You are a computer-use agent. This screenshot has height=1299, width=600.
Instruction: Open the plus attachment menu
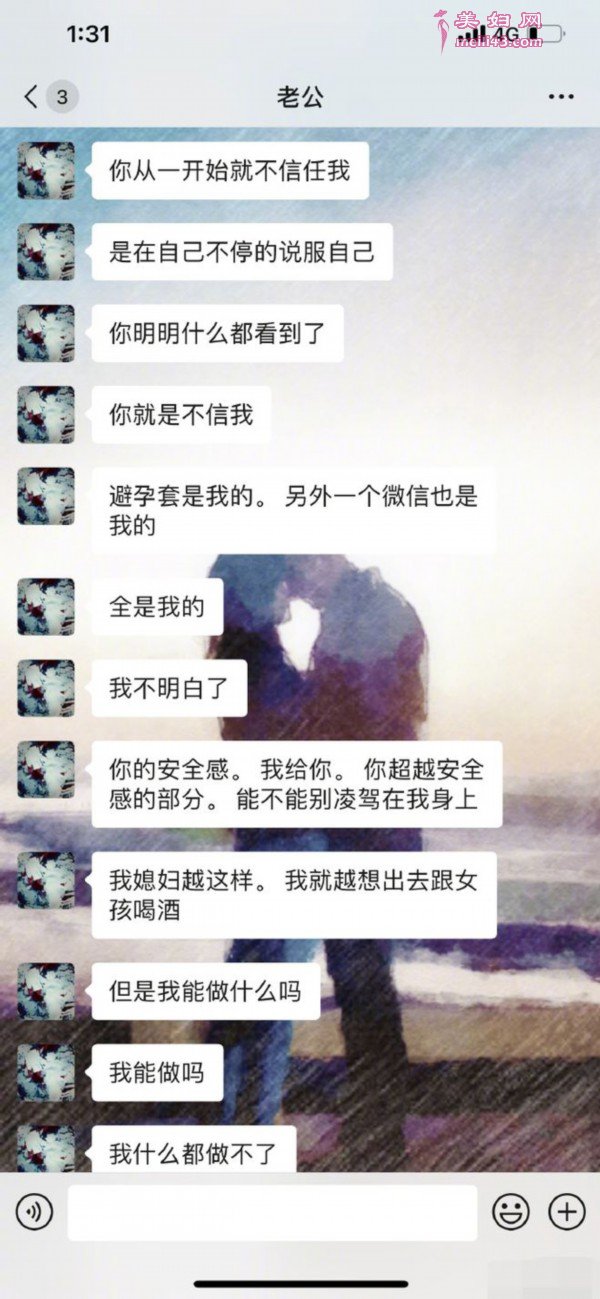point(567,1213)
